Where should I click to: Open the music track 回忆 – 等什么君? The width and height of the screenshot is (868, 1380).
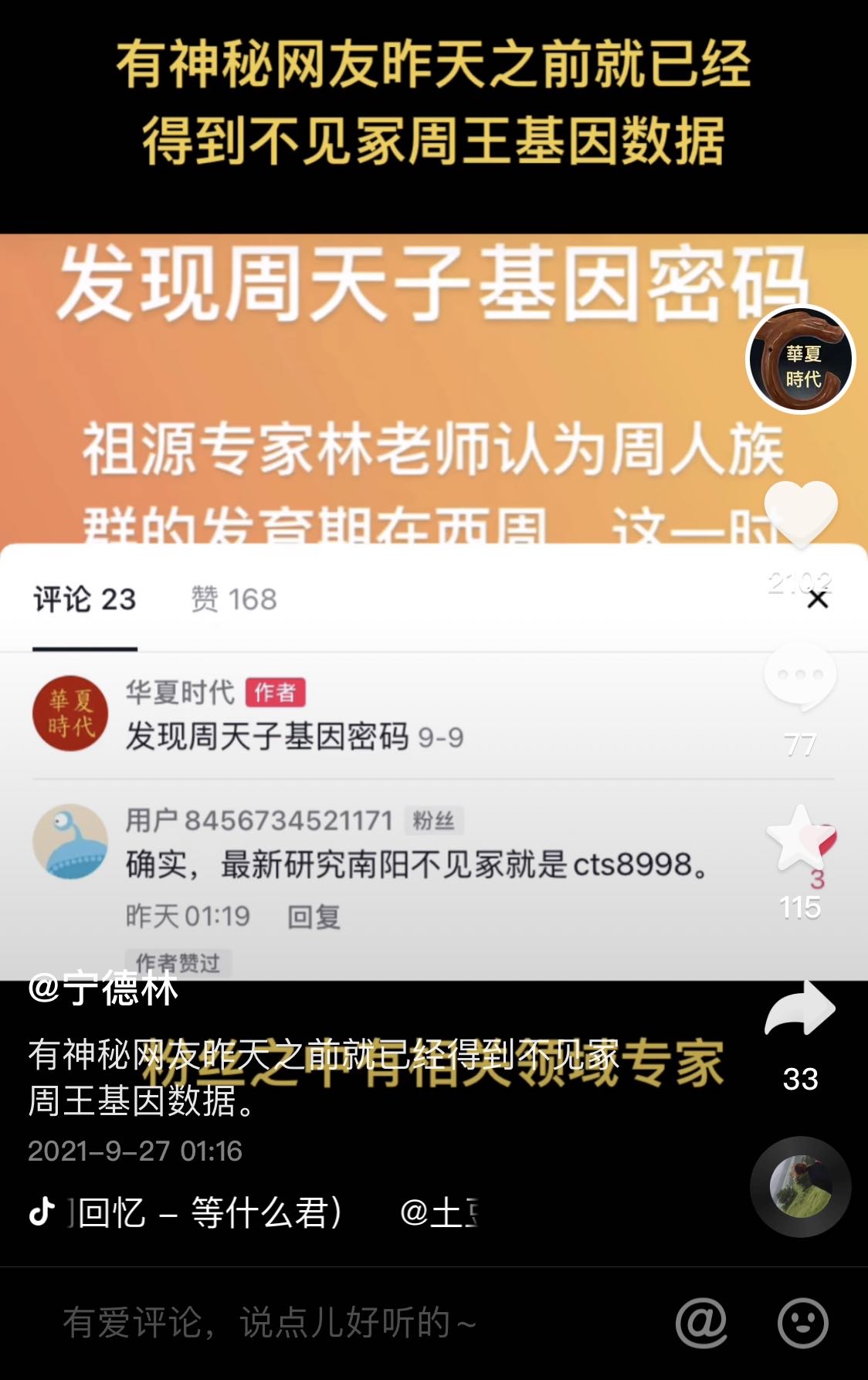point(209,1212)
